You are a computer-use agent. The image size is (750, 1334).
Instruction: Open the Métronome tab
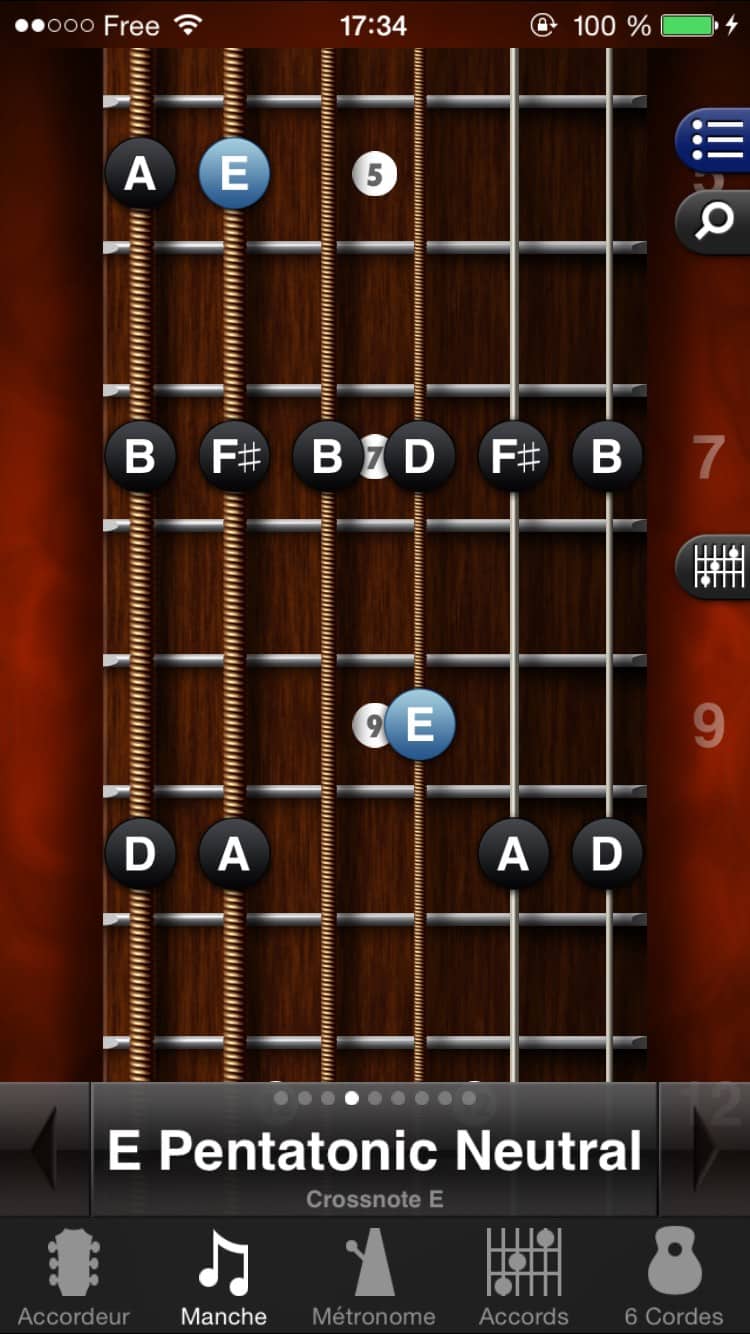pyautogui.click(x=374, y=1277)
